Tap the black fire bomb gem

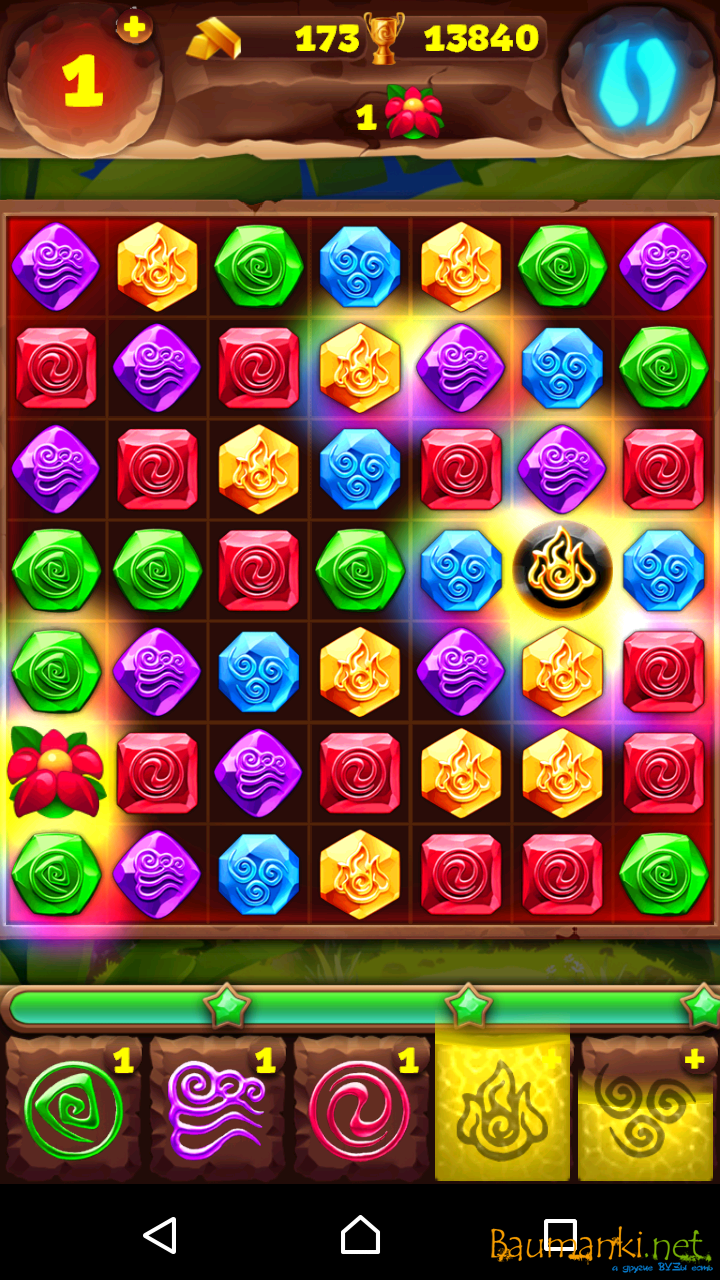[x=562, y=570]
